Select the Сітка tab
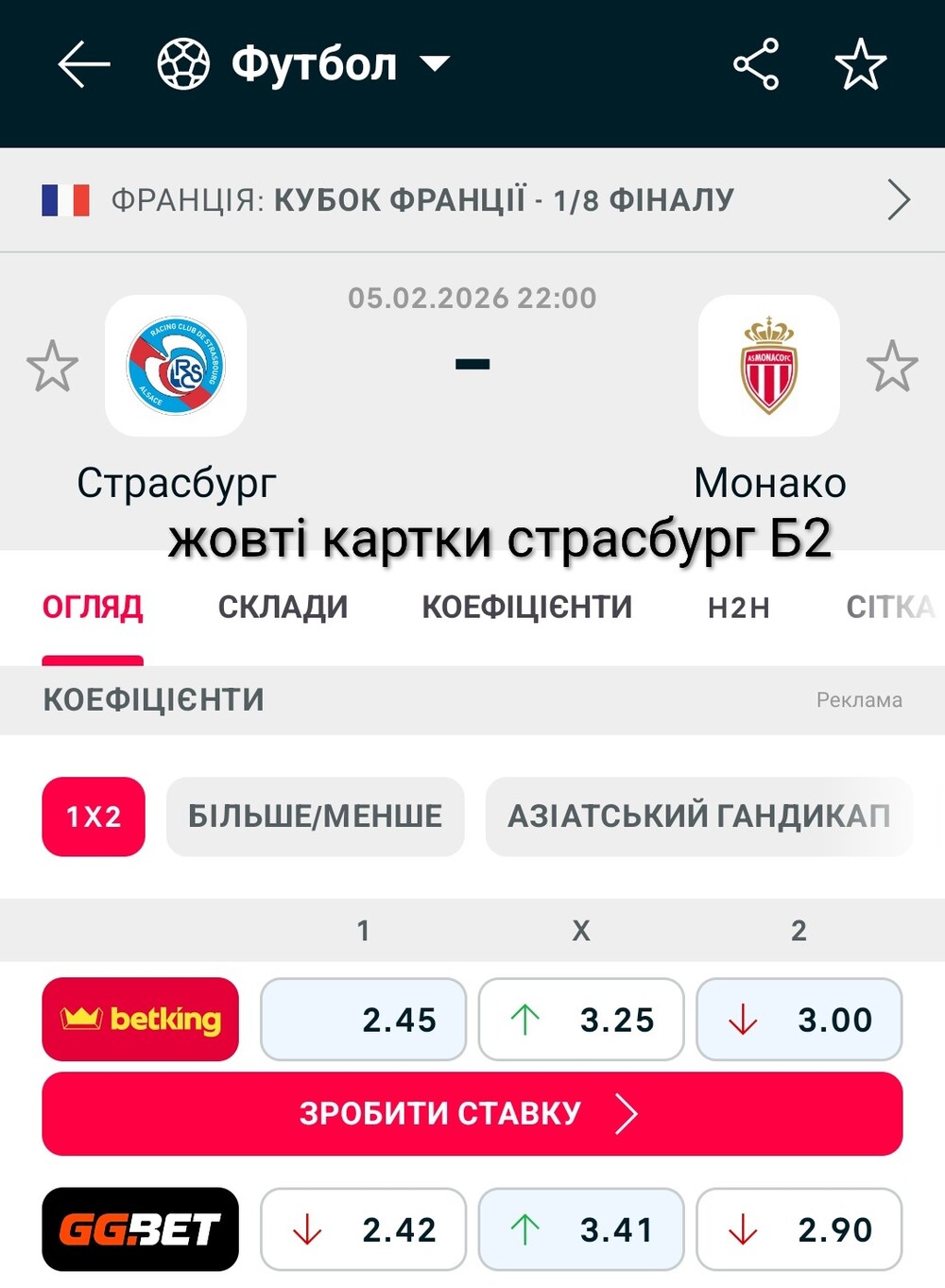 (889, 607)
